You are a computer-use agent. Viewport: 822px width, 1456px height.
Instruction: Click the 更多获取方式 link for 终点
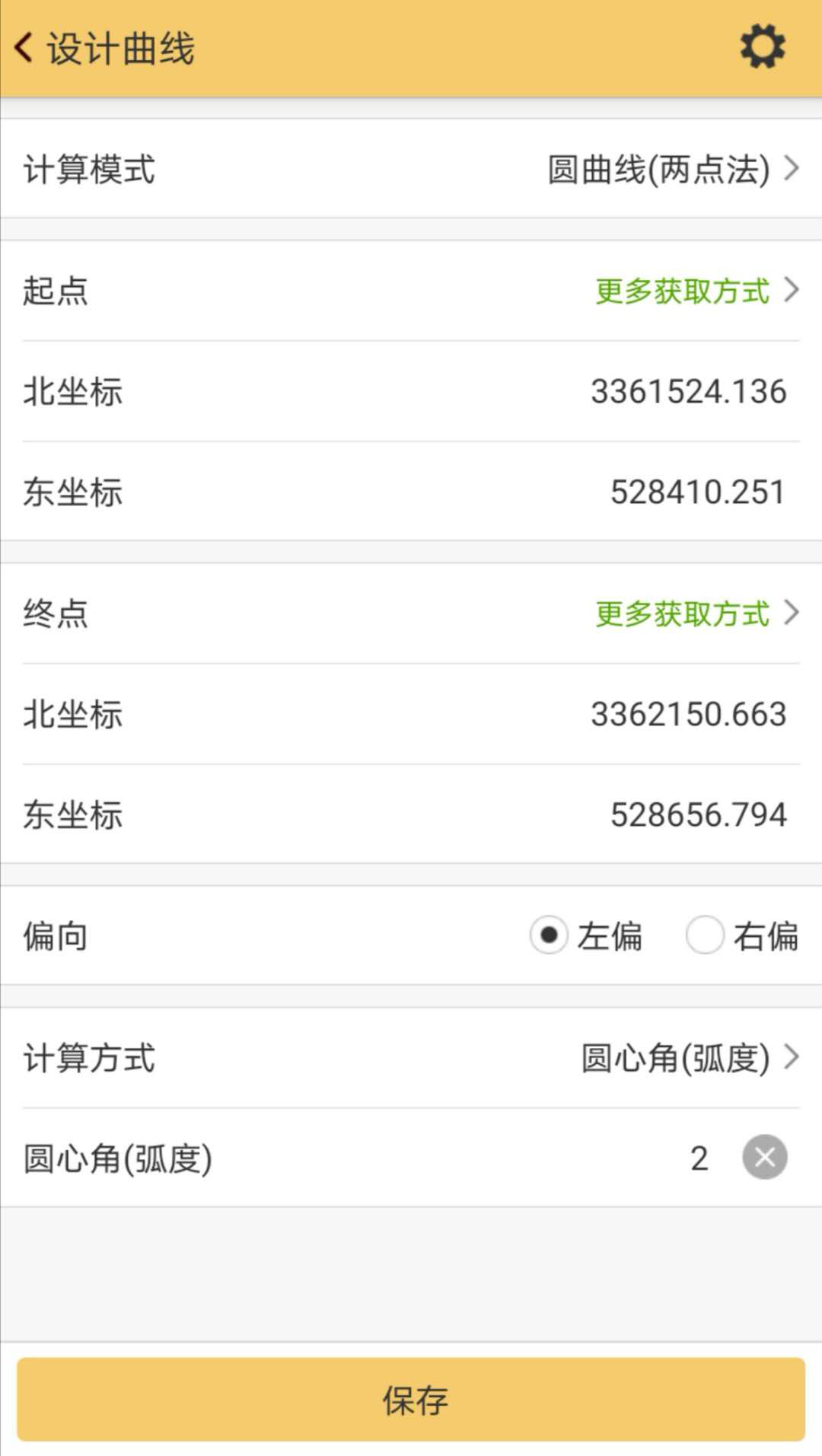click(681, 613)
